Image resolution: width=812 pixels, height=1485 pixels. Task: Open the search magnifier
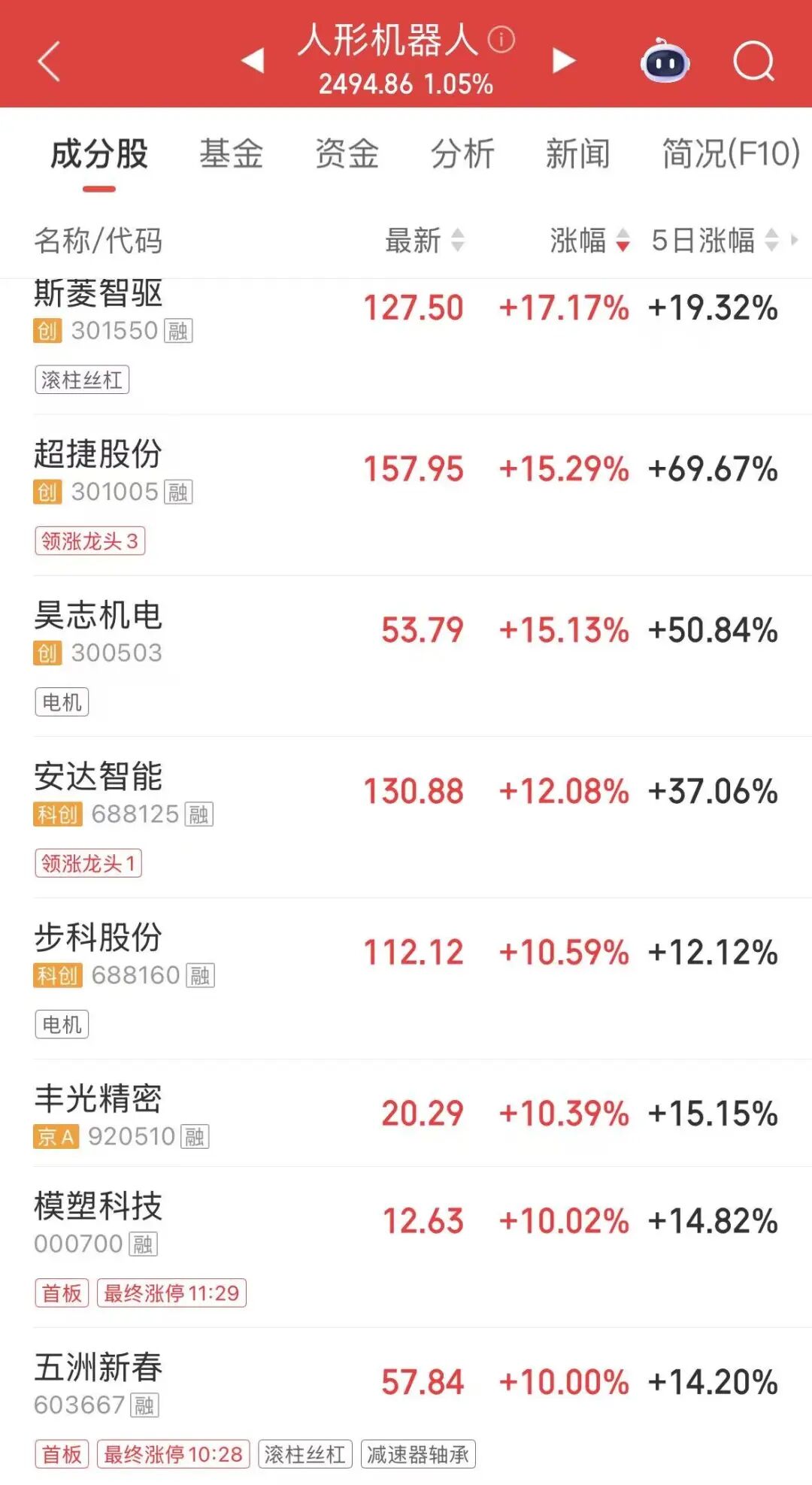point(753,62)
